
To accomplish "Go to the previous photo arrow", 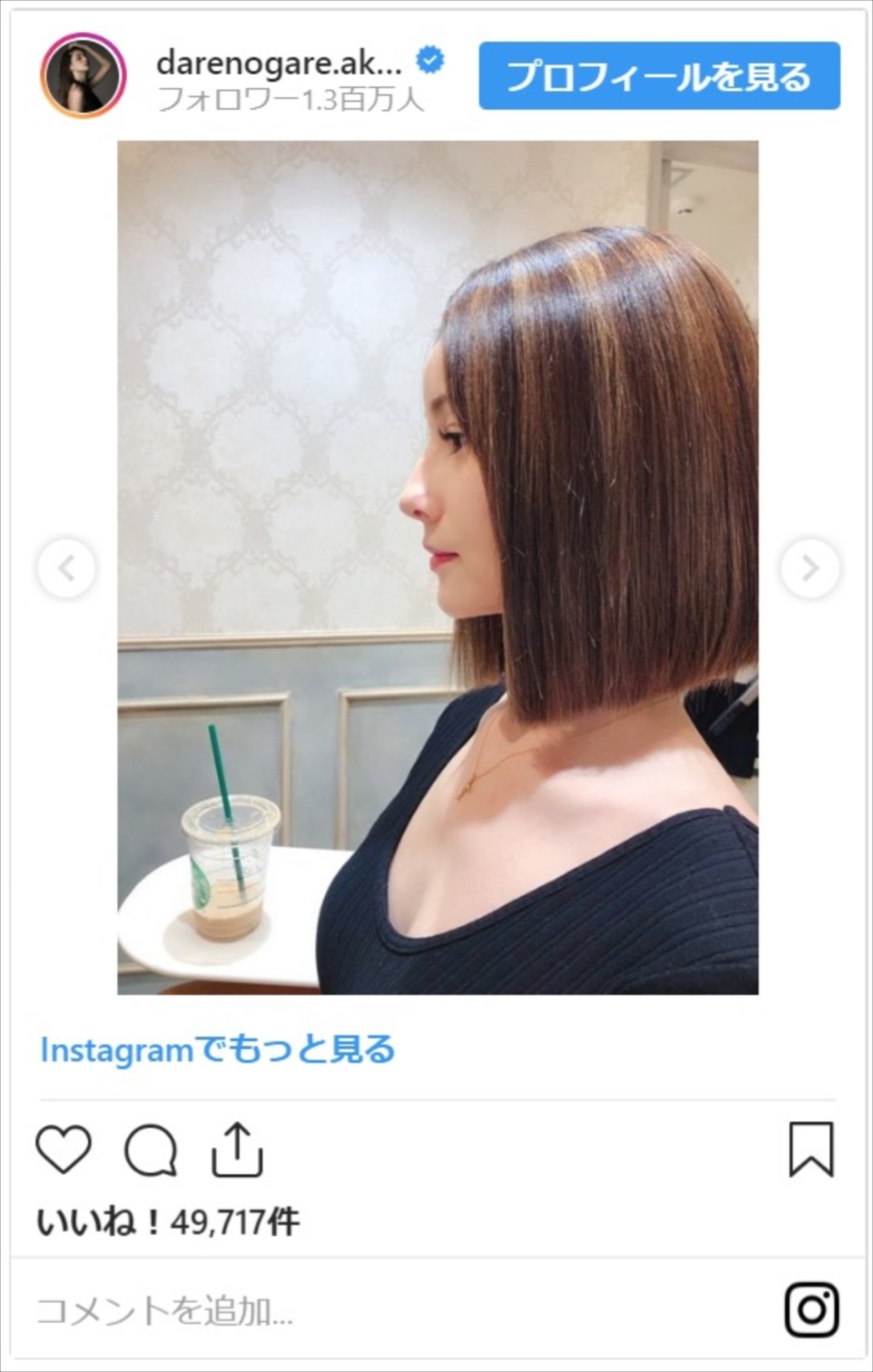I will pos(66,568).
